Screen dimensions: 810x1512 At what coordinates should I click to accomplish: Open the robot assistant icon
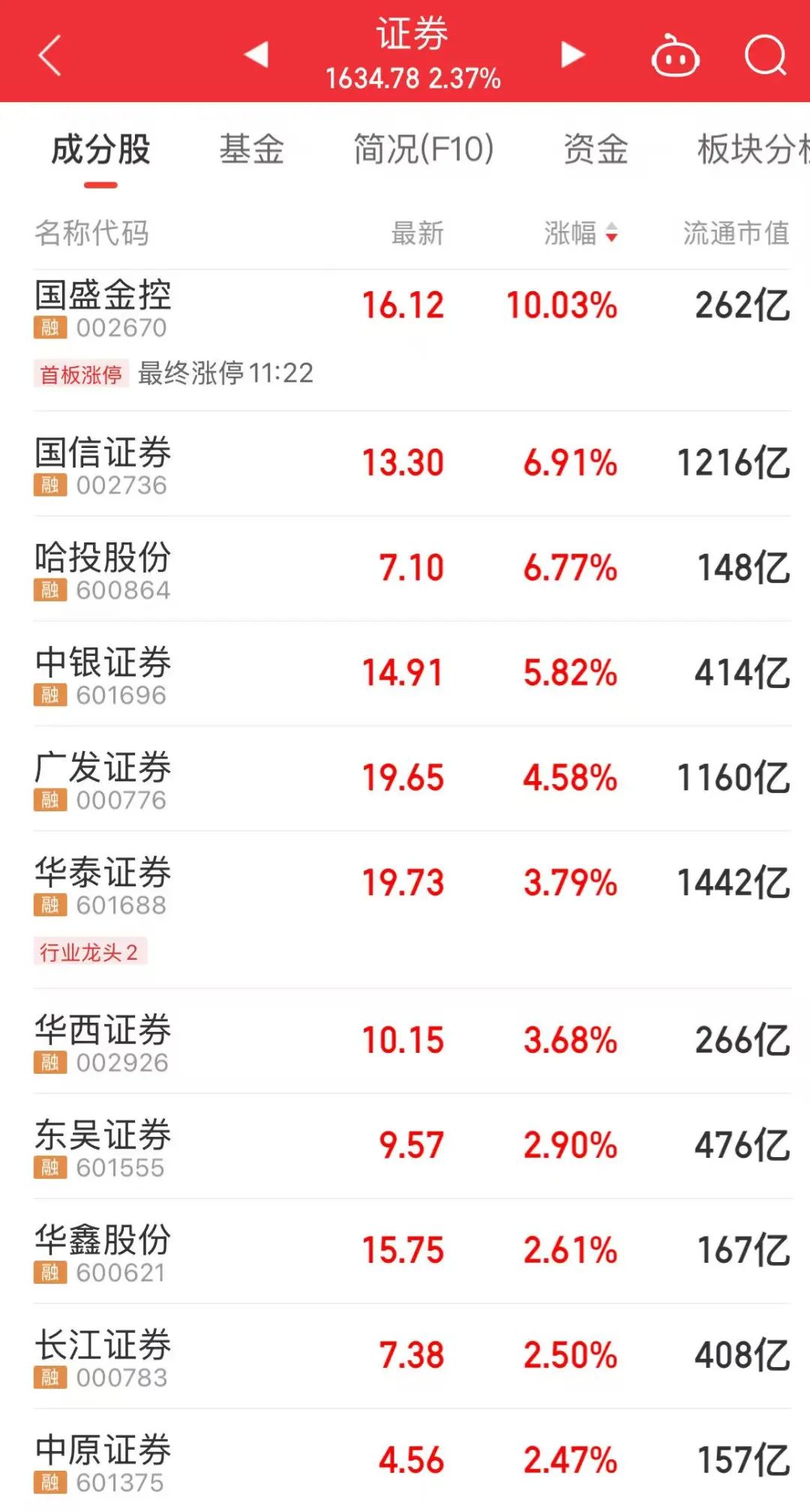(675, 56)
